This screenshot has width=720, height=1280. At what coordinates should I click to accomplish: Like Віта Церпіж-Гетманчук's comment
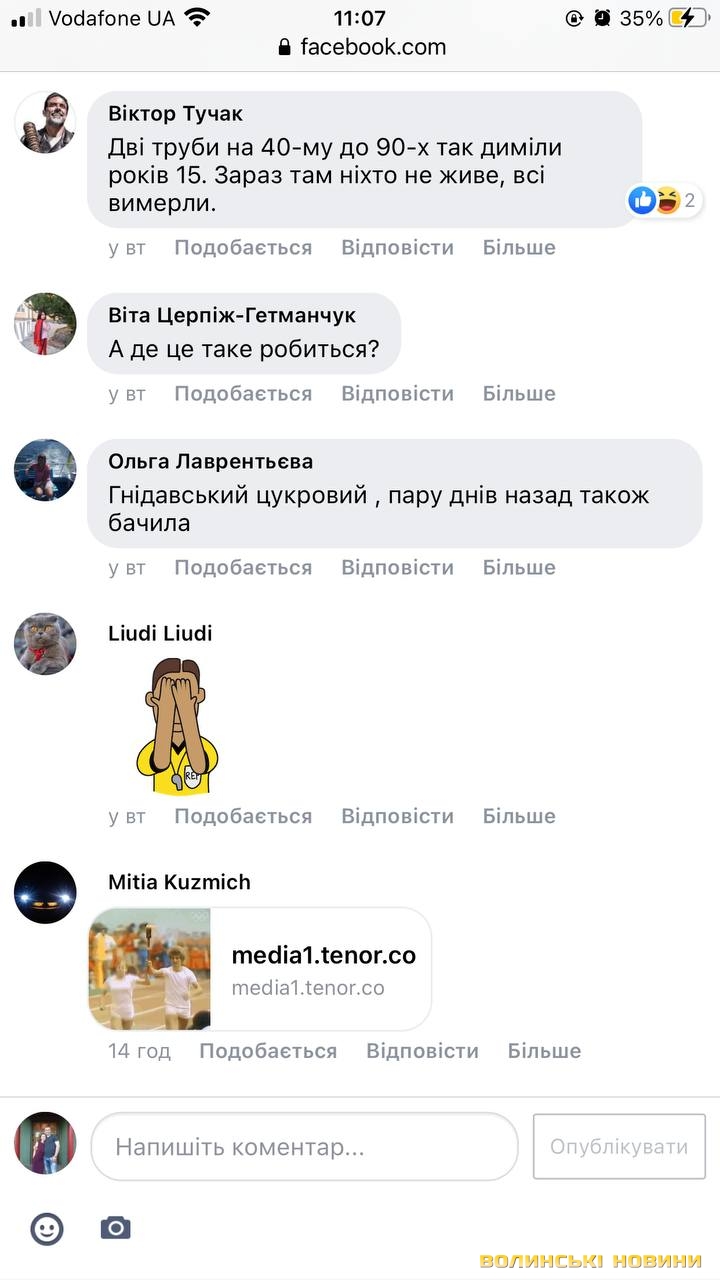(x=243, y=394)
